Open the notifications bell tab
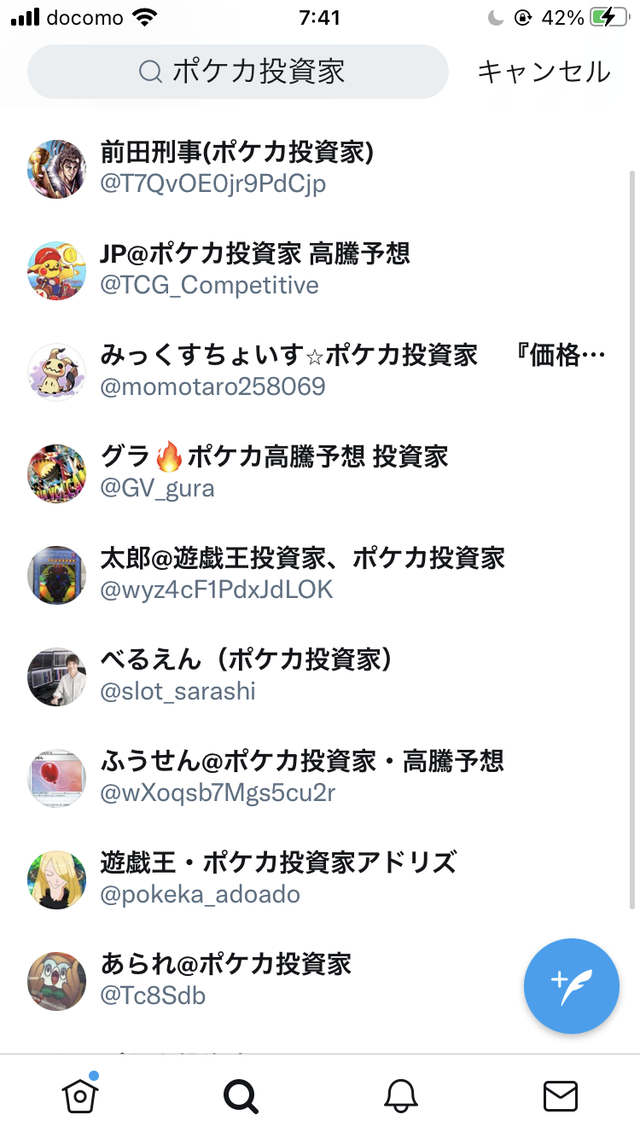 [x=400, y=1096]
